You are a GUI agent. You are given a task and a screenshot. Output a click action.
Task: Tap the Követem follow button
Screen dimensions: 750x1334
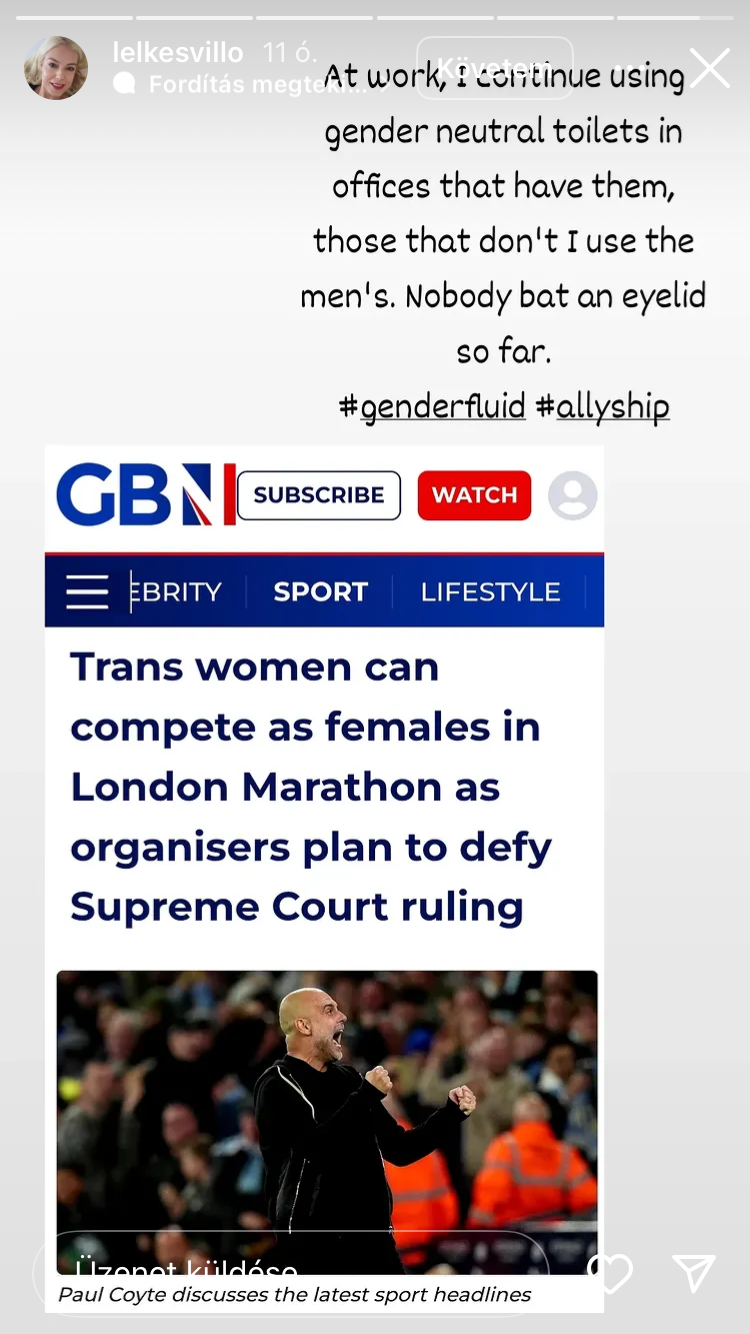(x=494, y=68)
